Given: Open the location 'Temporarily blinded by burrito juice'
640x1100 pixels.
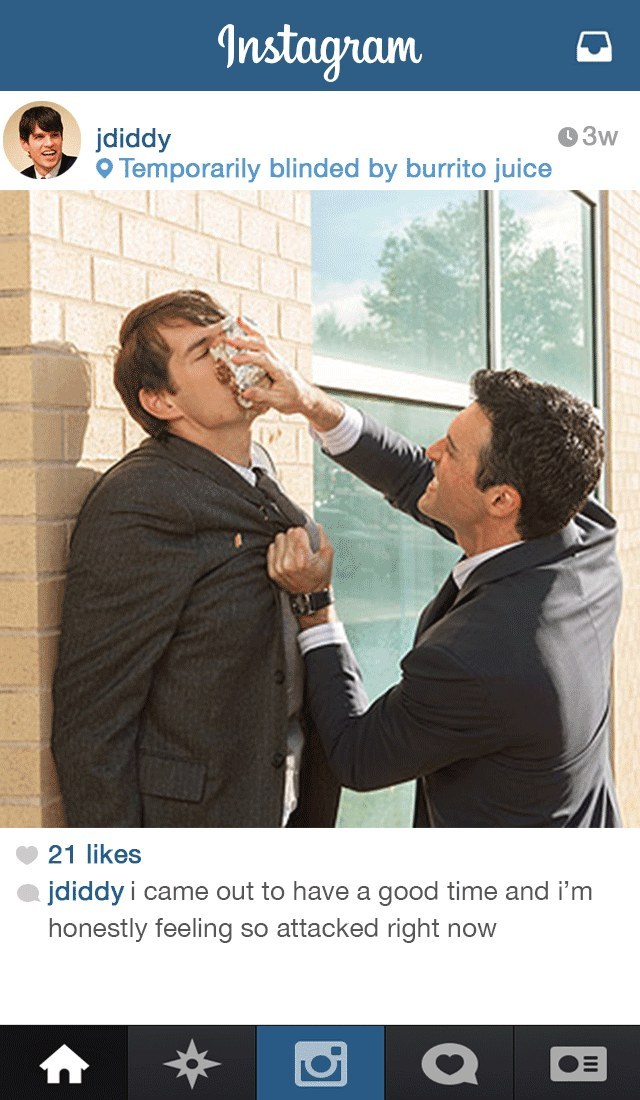Looking at the screenshot, I should tap(324, 169).
